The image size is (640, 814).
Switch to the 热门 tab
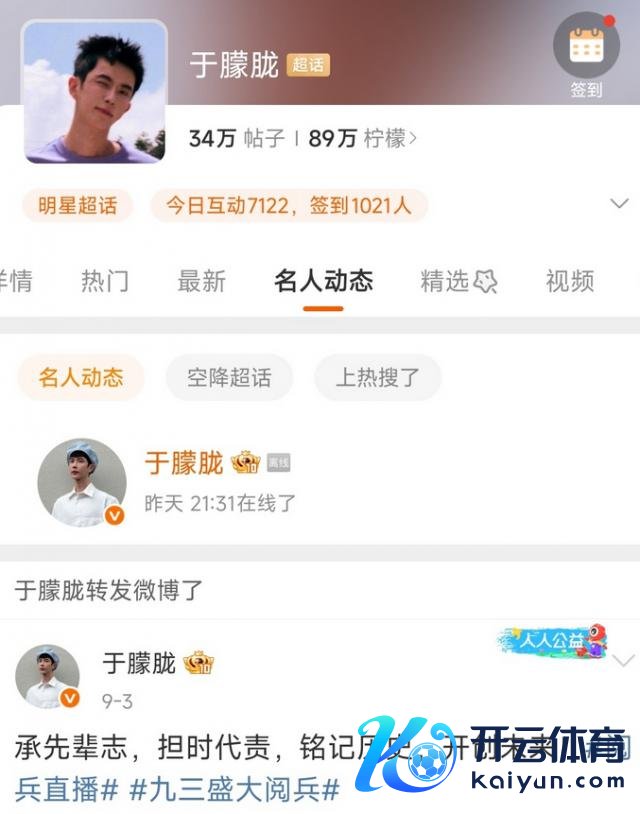click(105, 281)
